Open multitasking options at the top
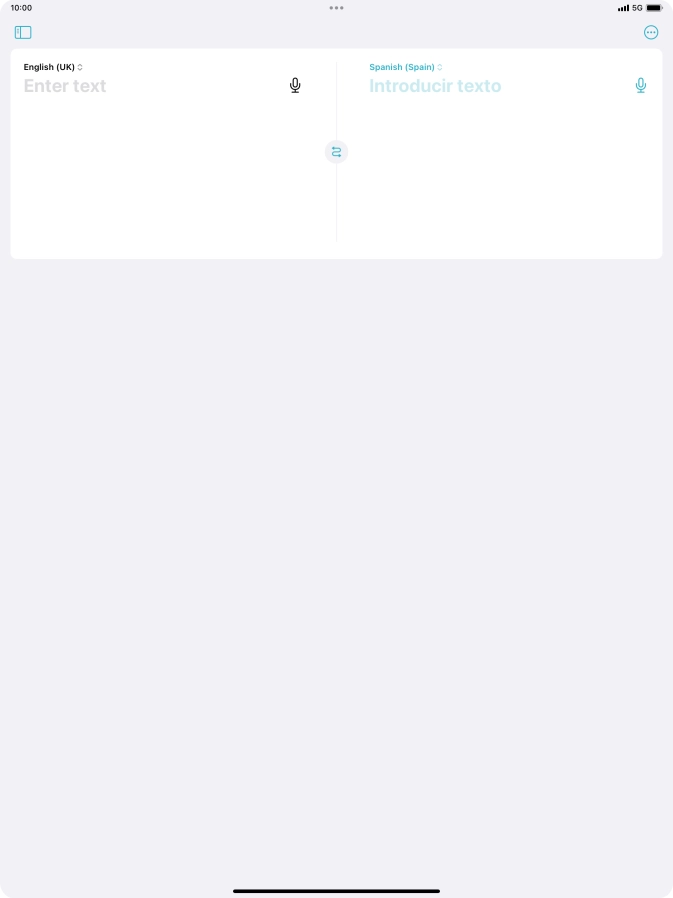Viewport: 673px width, 898px height. pyautogui.click(x=336, y=7)
